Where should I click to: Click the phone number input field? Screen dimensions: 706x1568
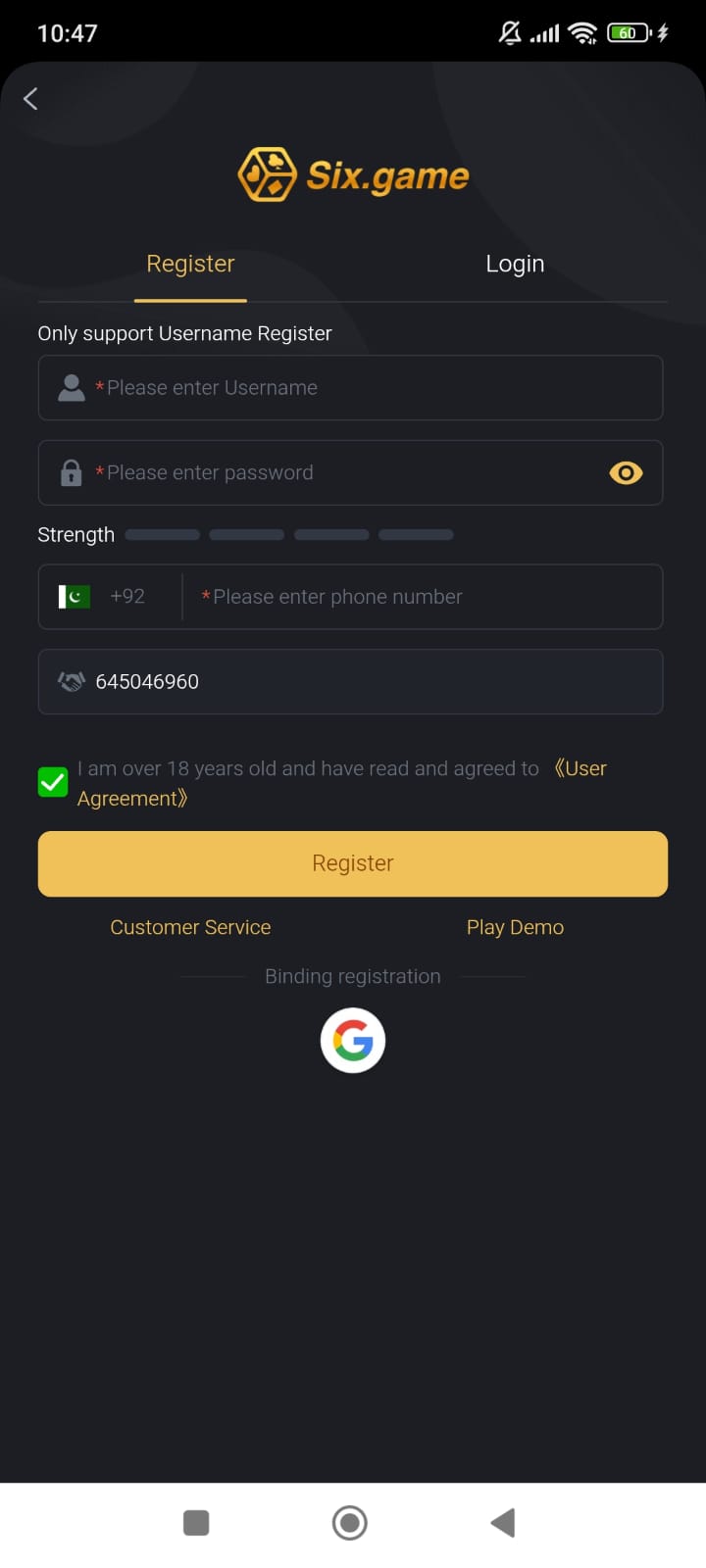click(x=422, y=596)
